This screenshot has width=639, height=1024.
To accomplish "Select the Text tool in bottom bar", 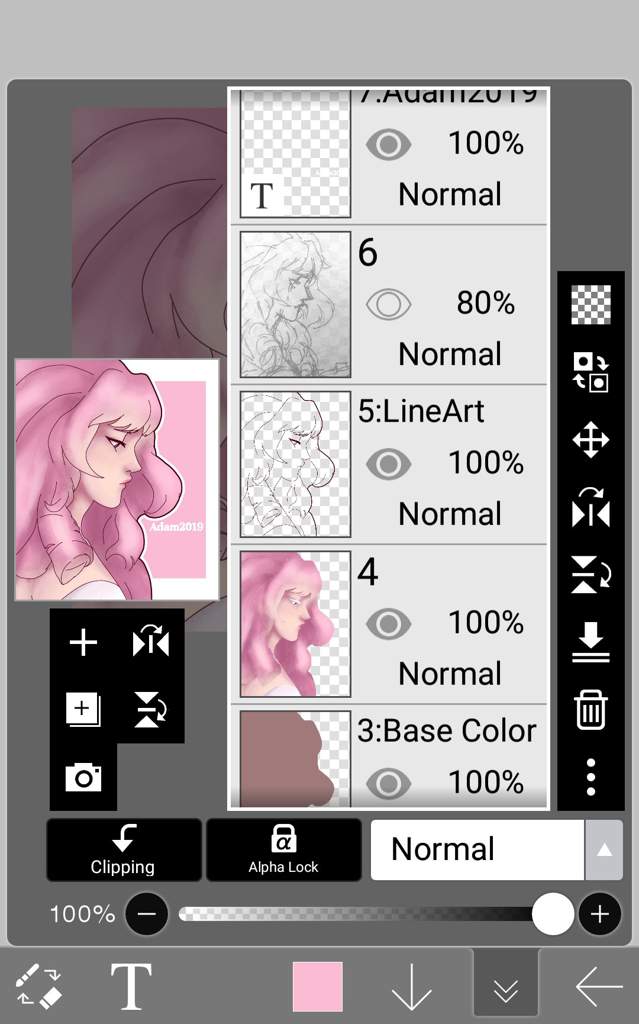I will (131, 987).
